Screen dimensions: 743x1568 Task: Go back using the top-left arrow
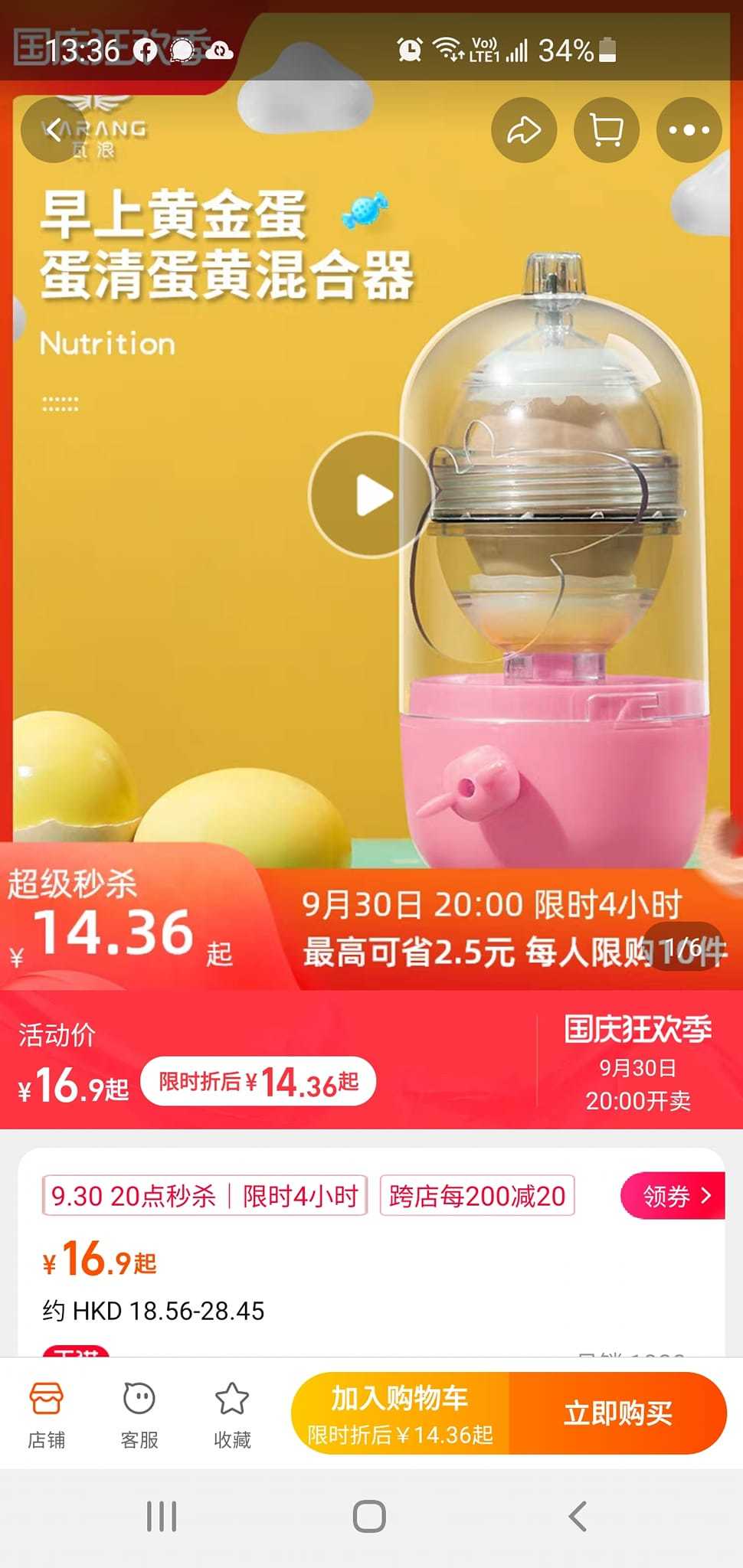[x=53, y=130]
